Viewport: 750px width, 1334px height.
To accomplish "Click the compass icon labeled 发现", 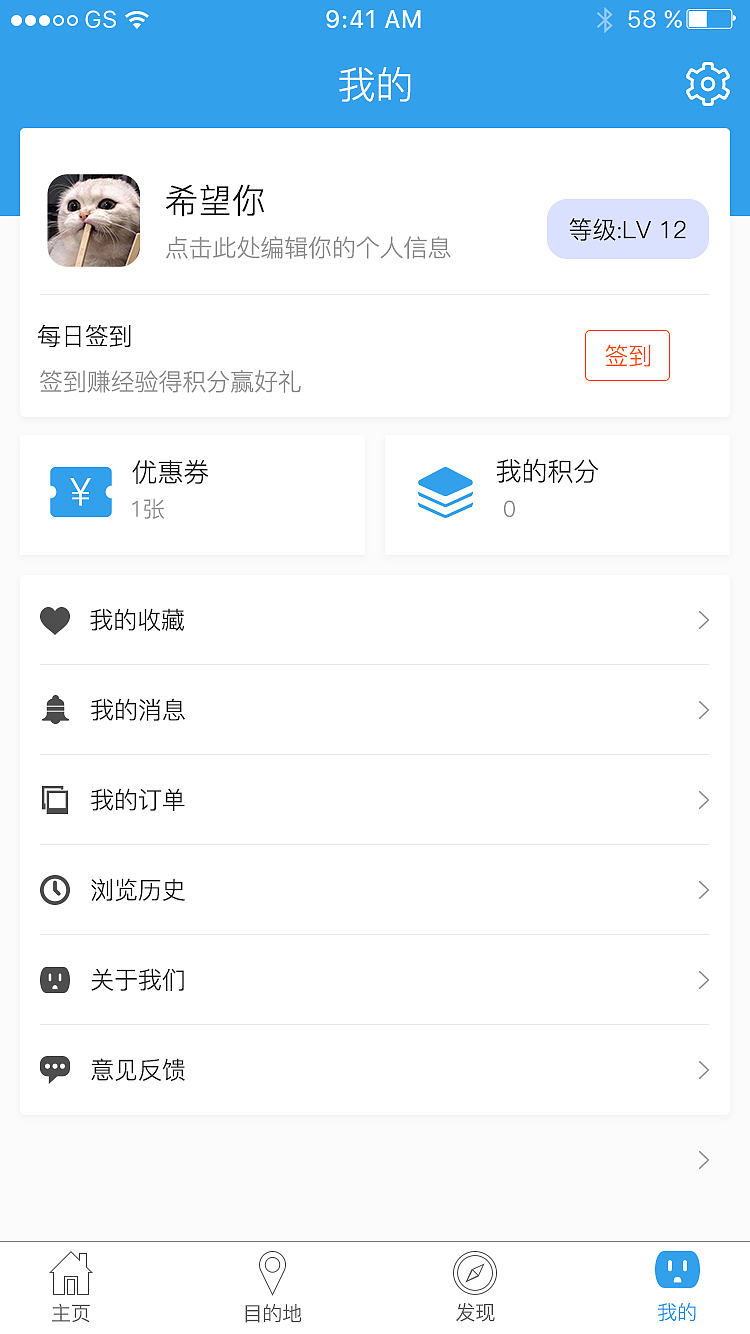I will pyautogui.click(x=475, y=1274).
